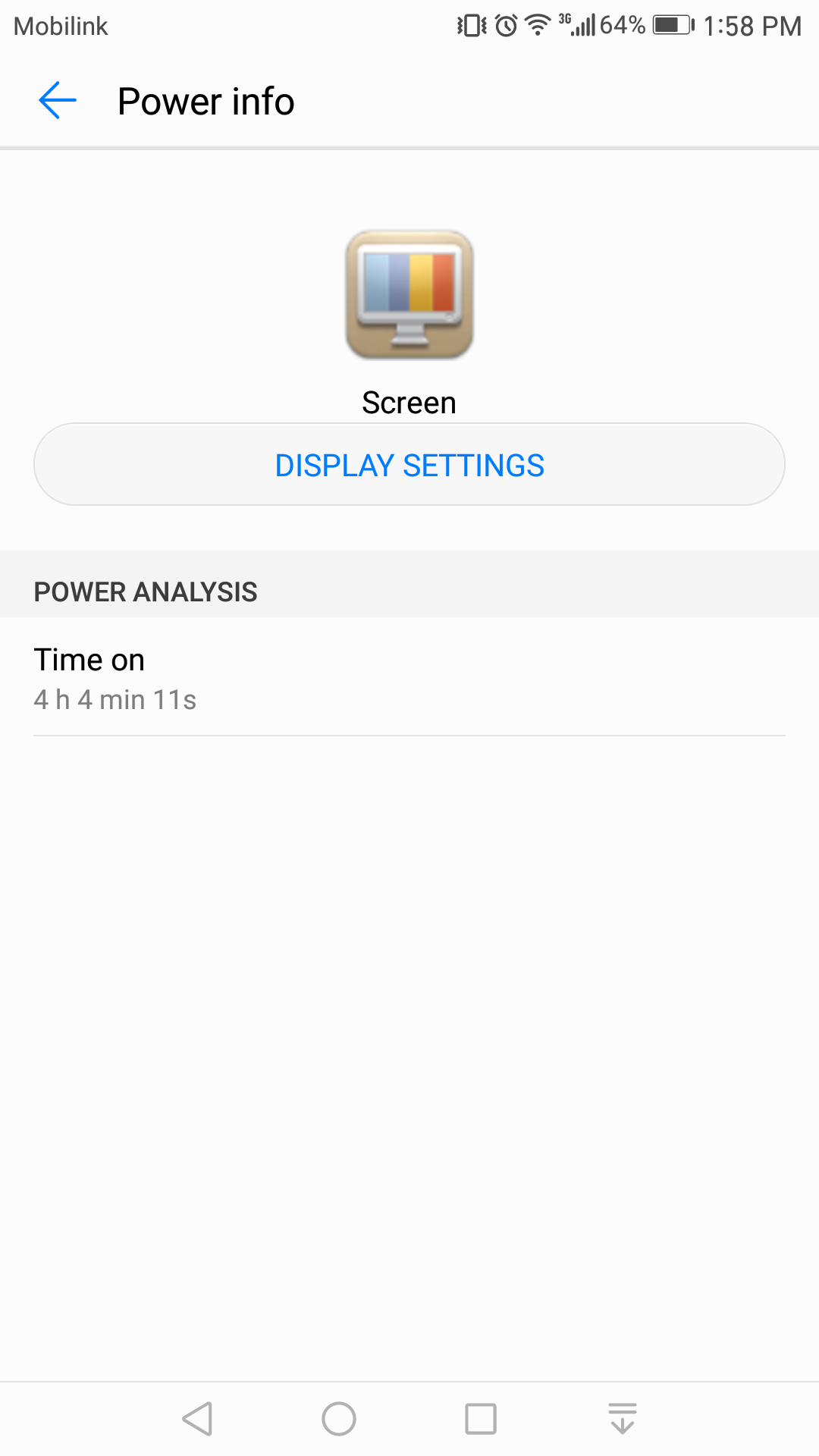Viewport: 819px width, 1456px height.
Task: Open recent apps overview
Action: coord(481,1419)
